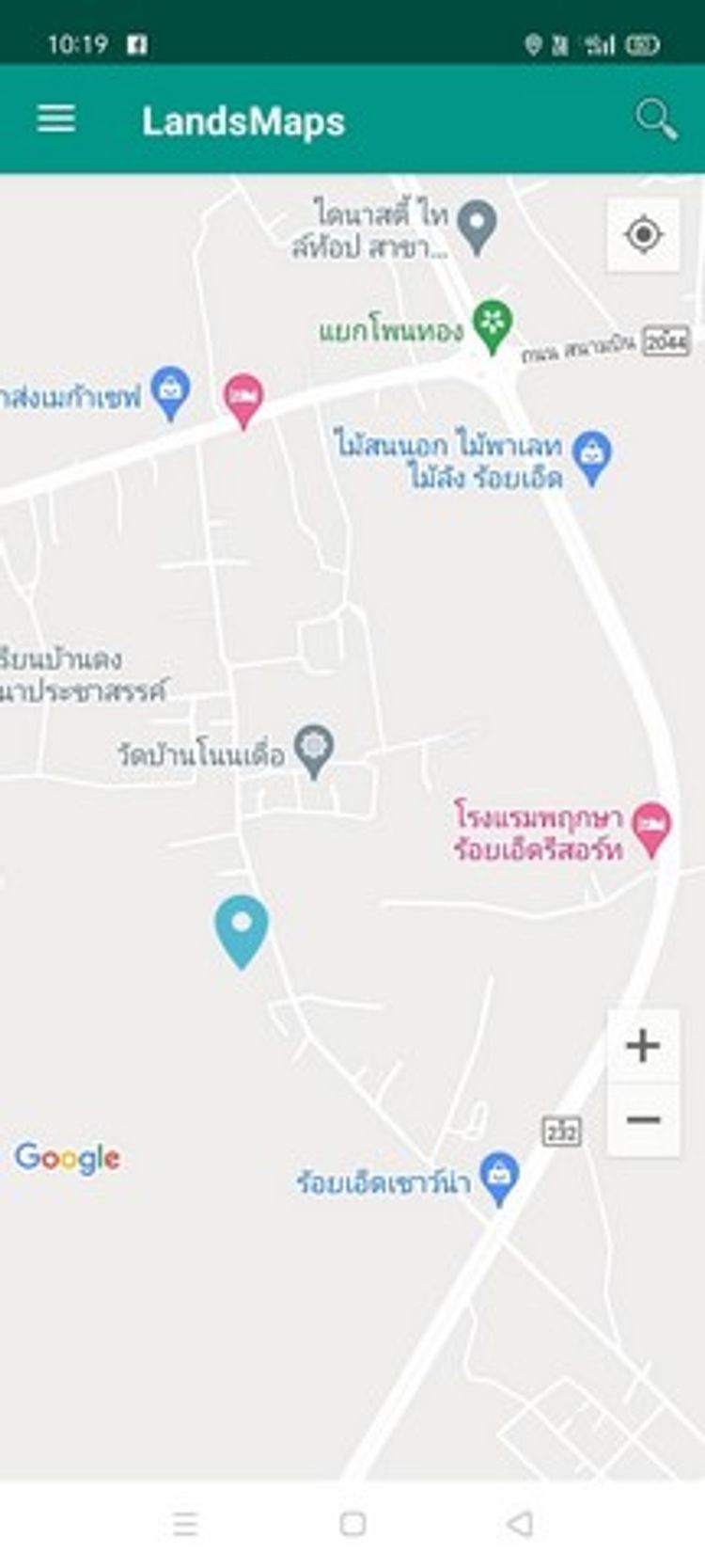Open the search magnifier icon
The height and width of the screenshot is (1568, 705).
tap(655, 119)
